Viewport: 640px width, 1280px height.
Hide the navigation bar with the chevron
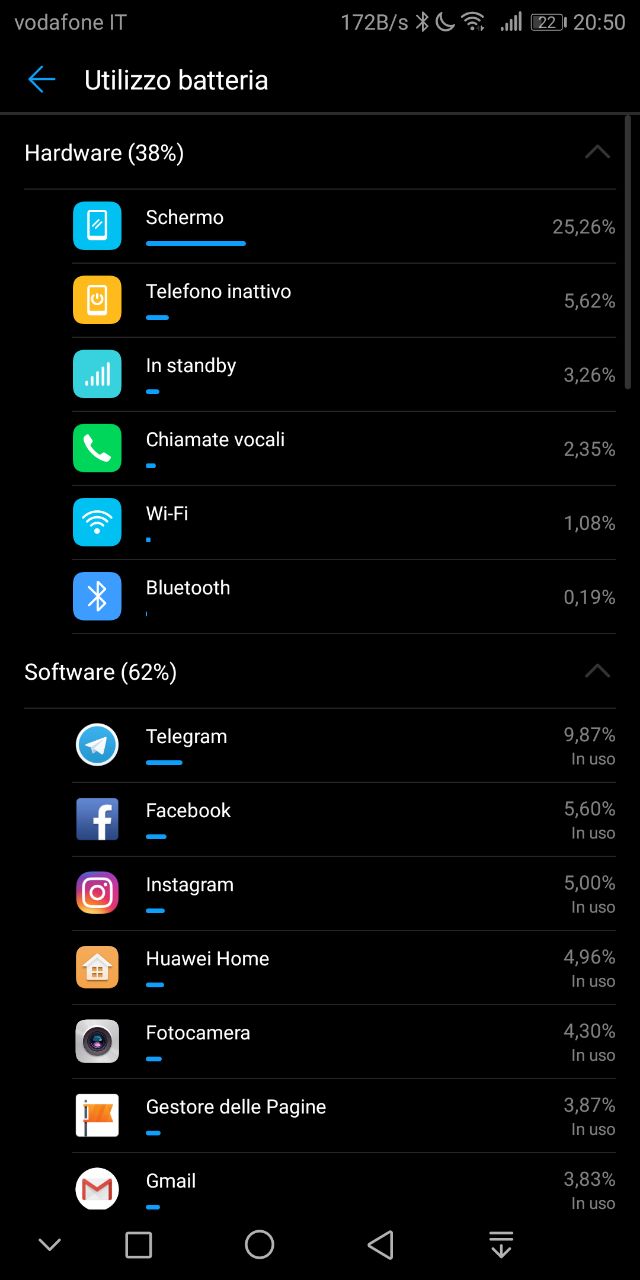49,1244
